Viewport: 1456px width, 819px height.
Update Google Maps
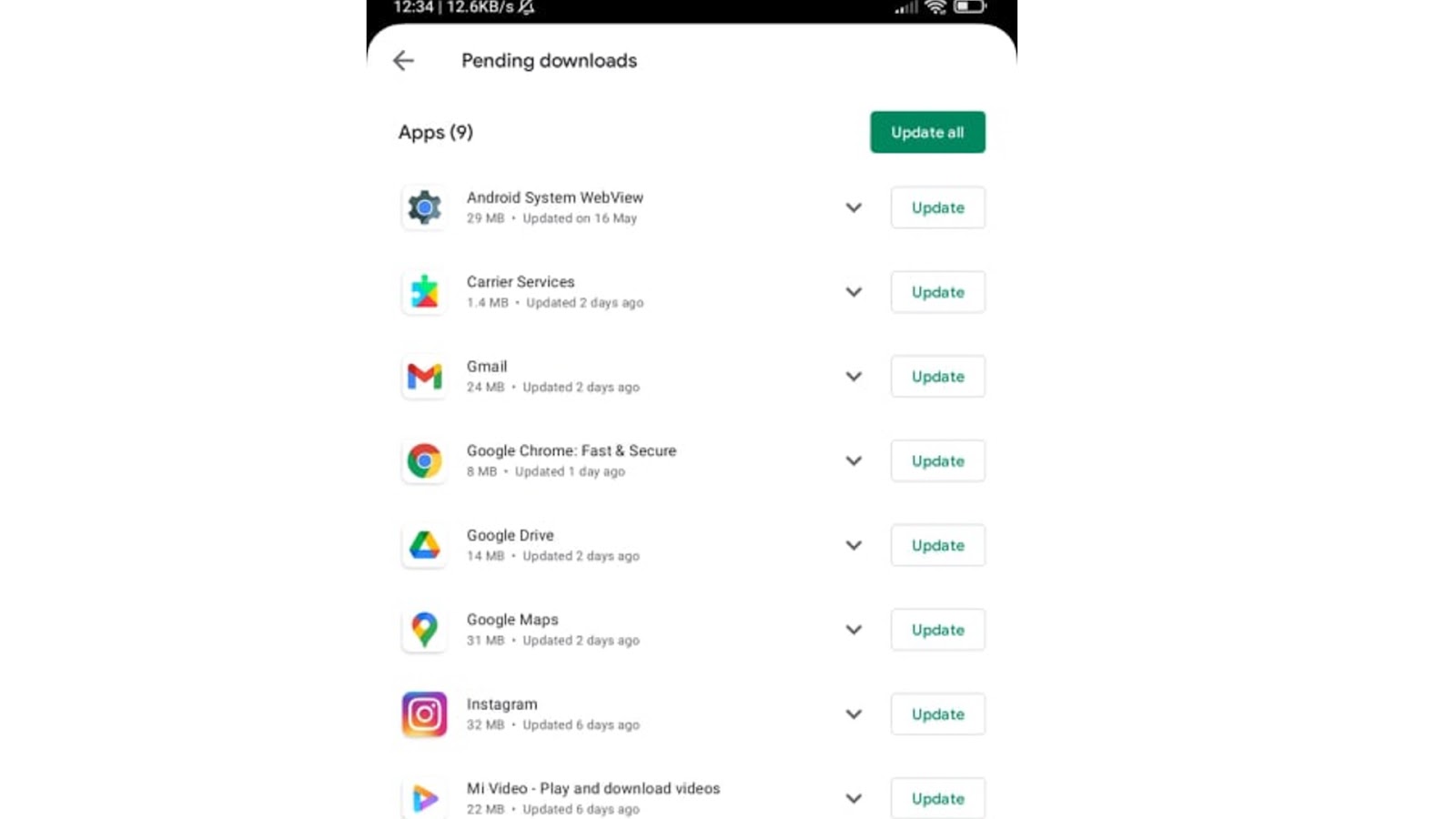(937, 630)
